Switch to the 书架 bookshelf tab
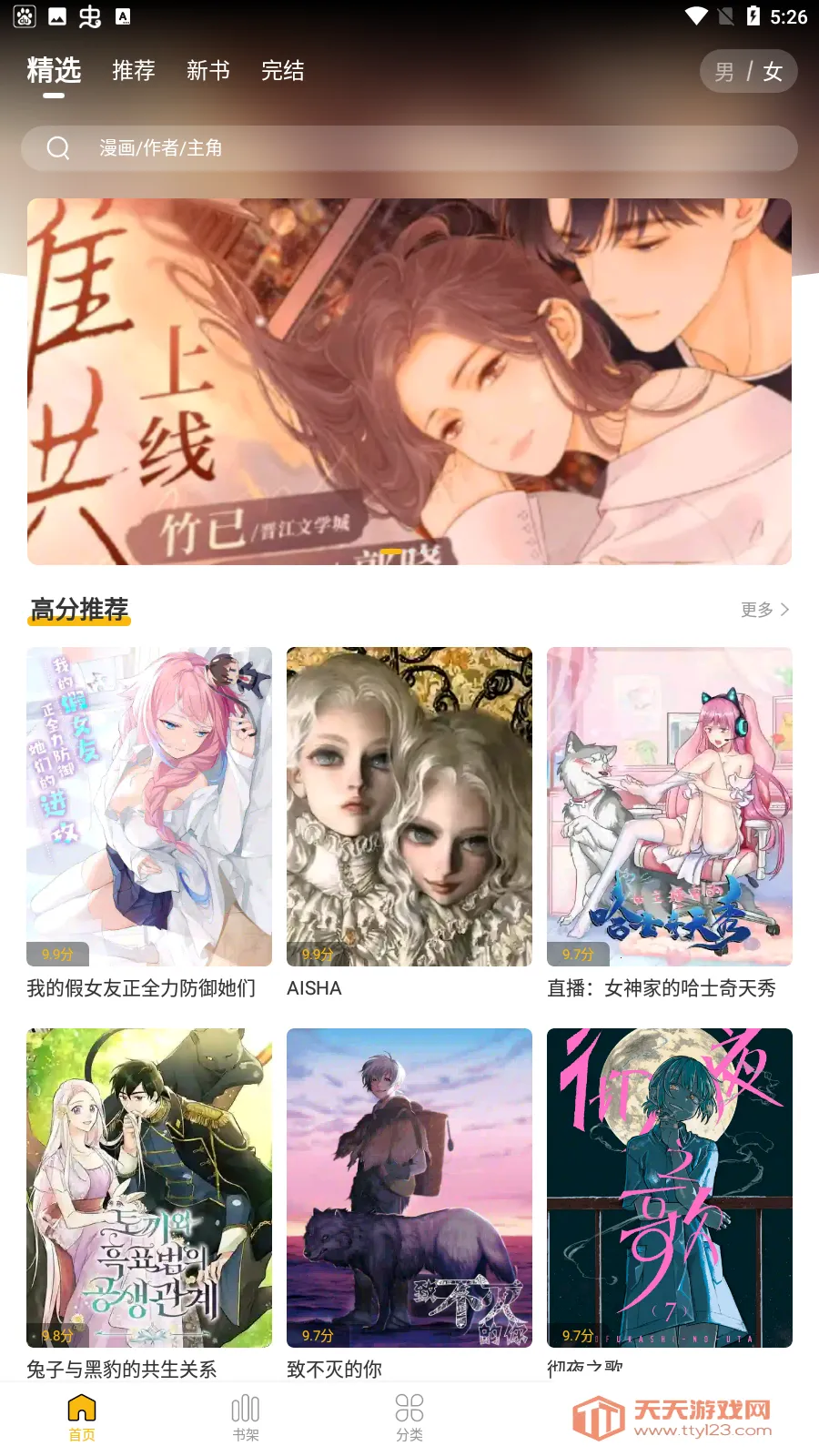819x1456 pixels. point(246,1418)
